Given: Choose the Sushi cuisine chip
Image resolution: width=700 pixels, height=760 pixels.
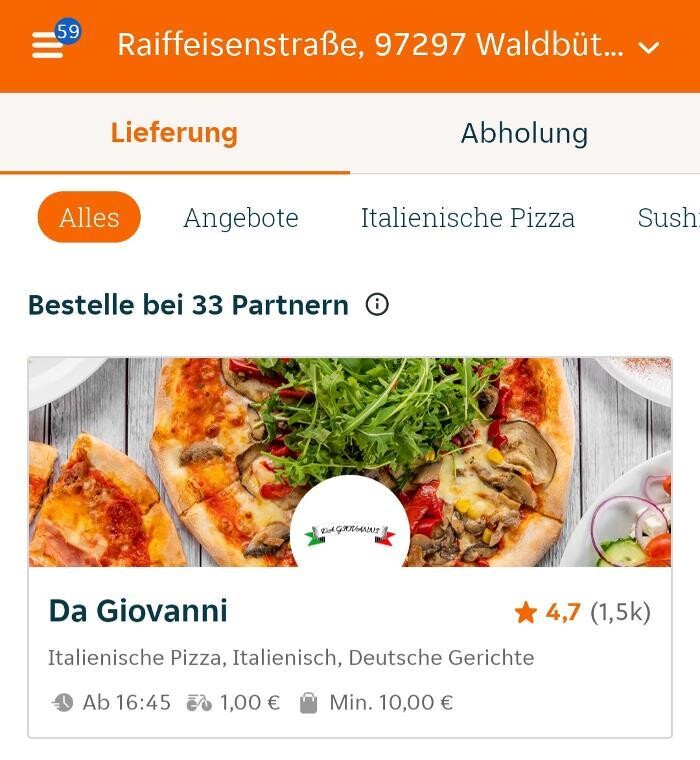Looking at the screenshot, I should click(668, 218).
